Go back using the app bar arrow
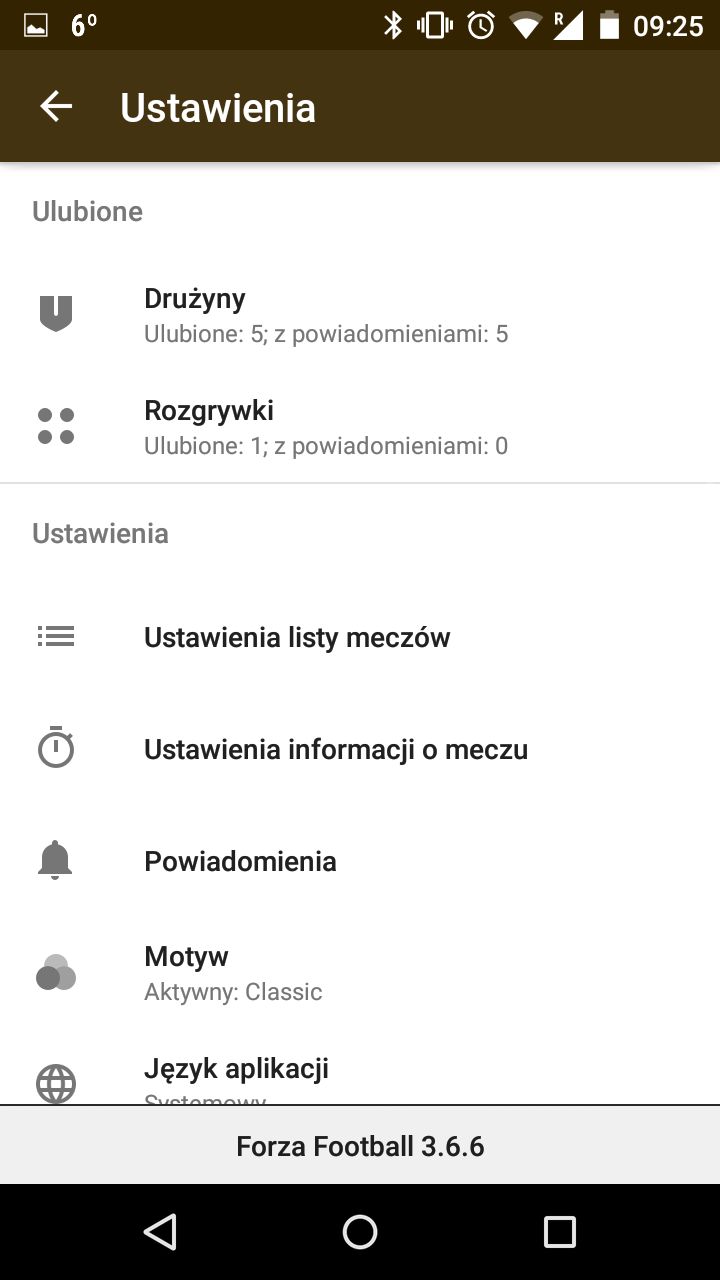Viewport: 720px width, 1280px height. 56,107
